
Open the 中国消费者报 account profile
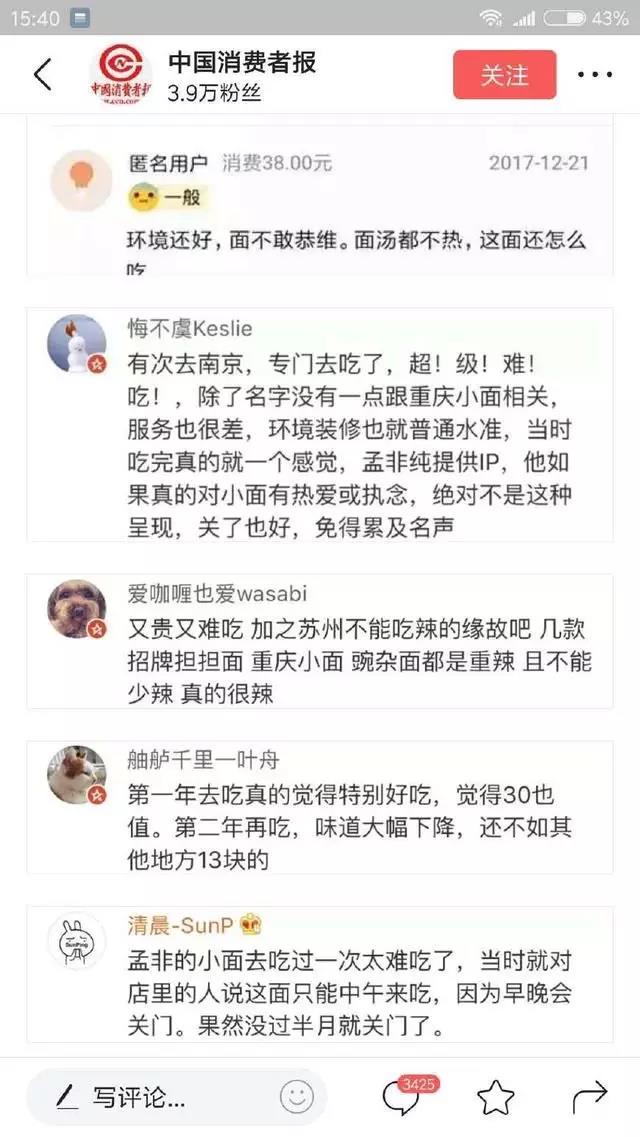243,63
